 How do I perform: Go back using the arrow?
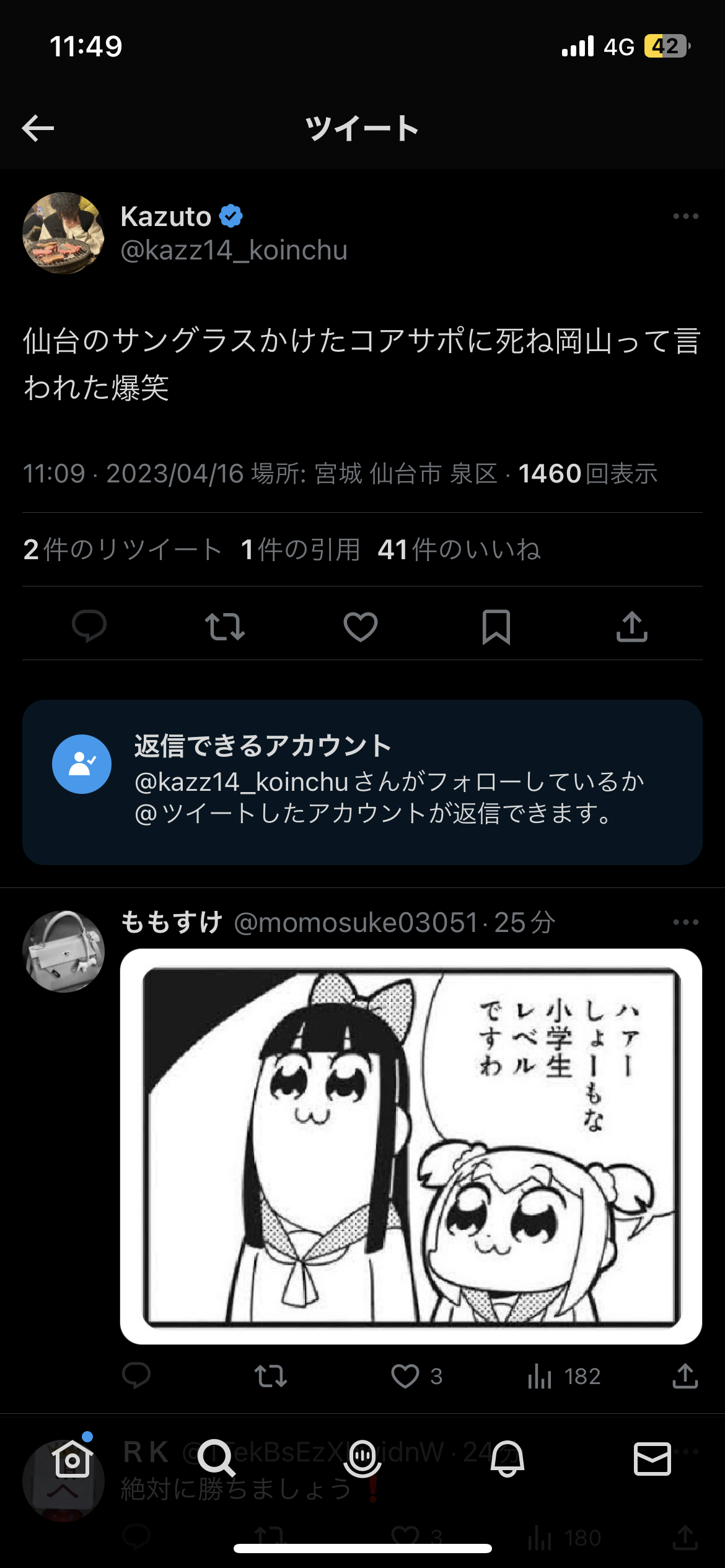coord(38,128)
